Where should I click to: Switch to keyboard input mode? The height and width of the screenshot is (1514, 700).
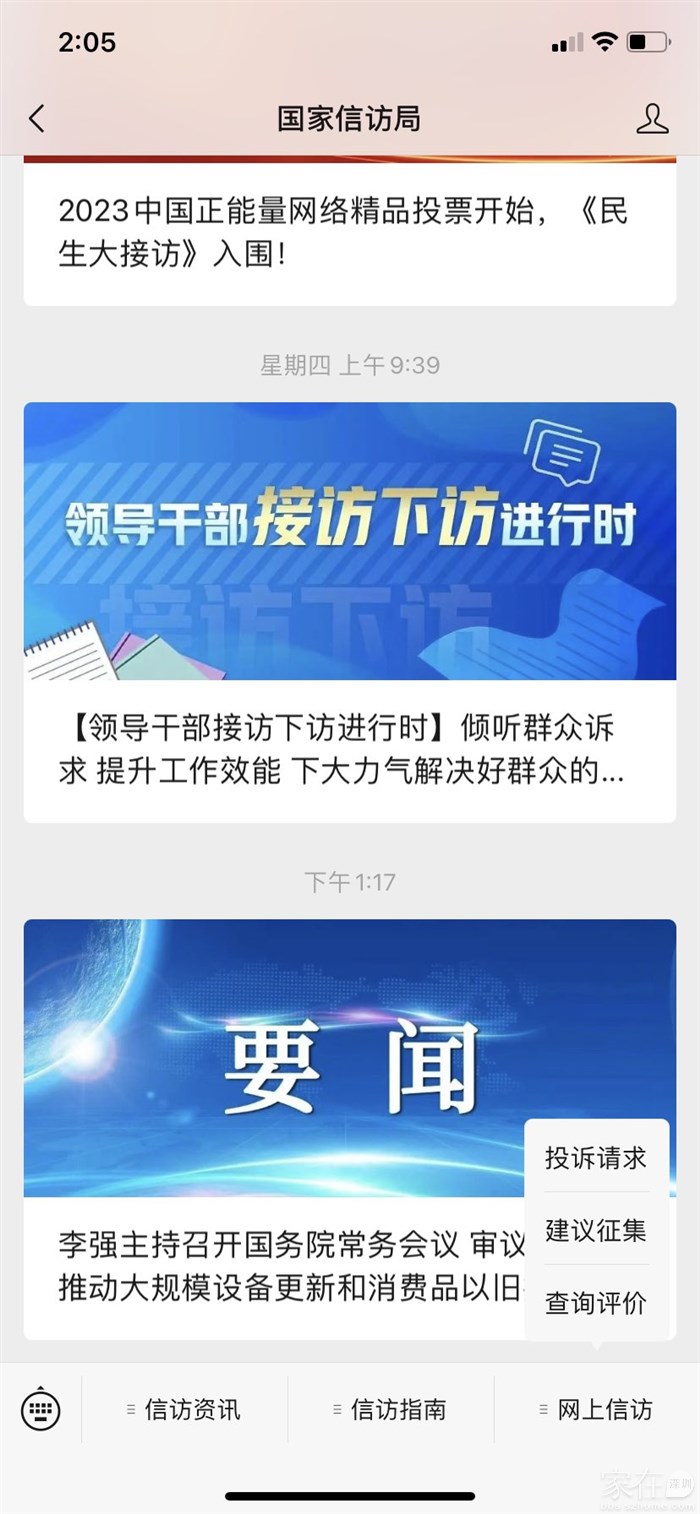click(x=41, y=1410)
